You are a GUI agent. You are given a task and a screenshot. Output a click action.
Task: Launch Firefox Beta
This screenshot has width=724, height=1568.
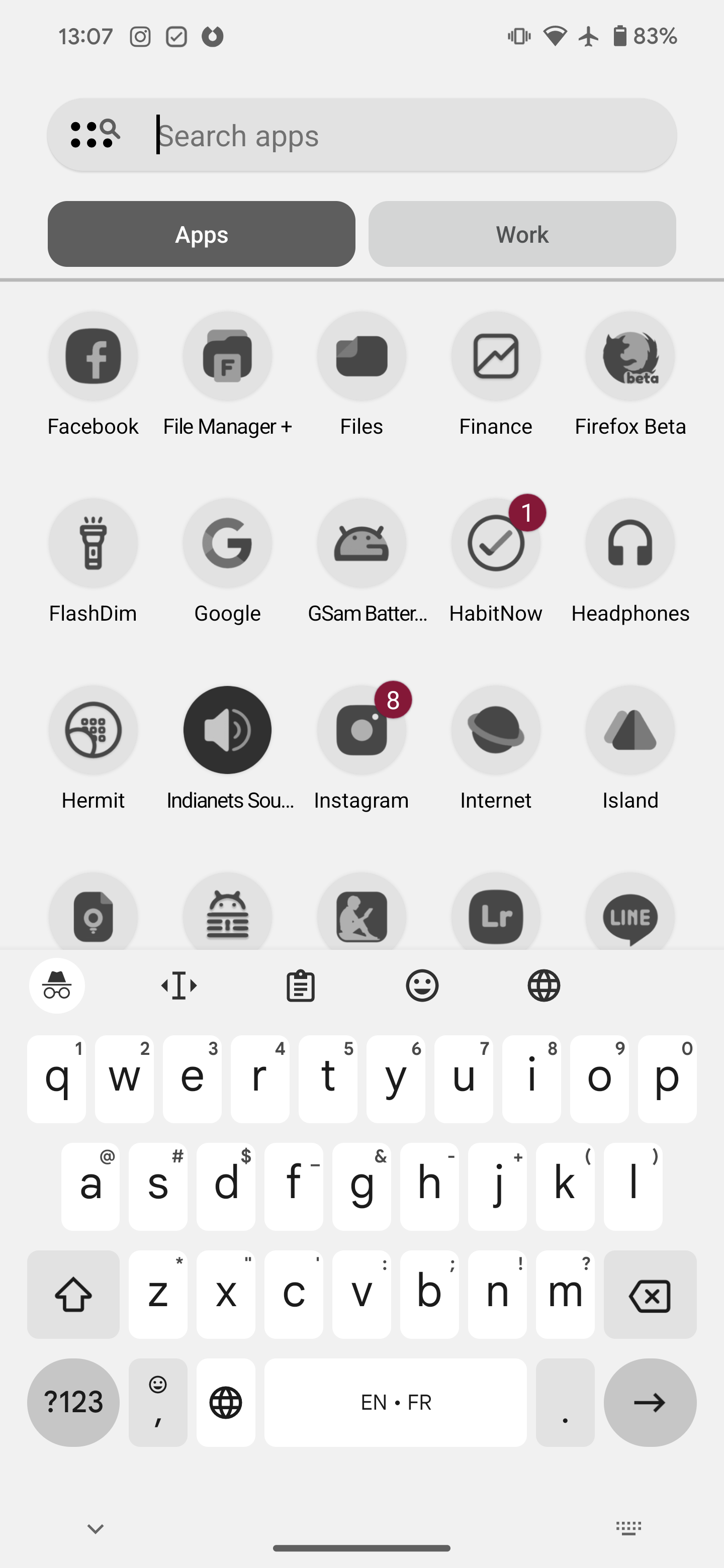coord(630,357)
